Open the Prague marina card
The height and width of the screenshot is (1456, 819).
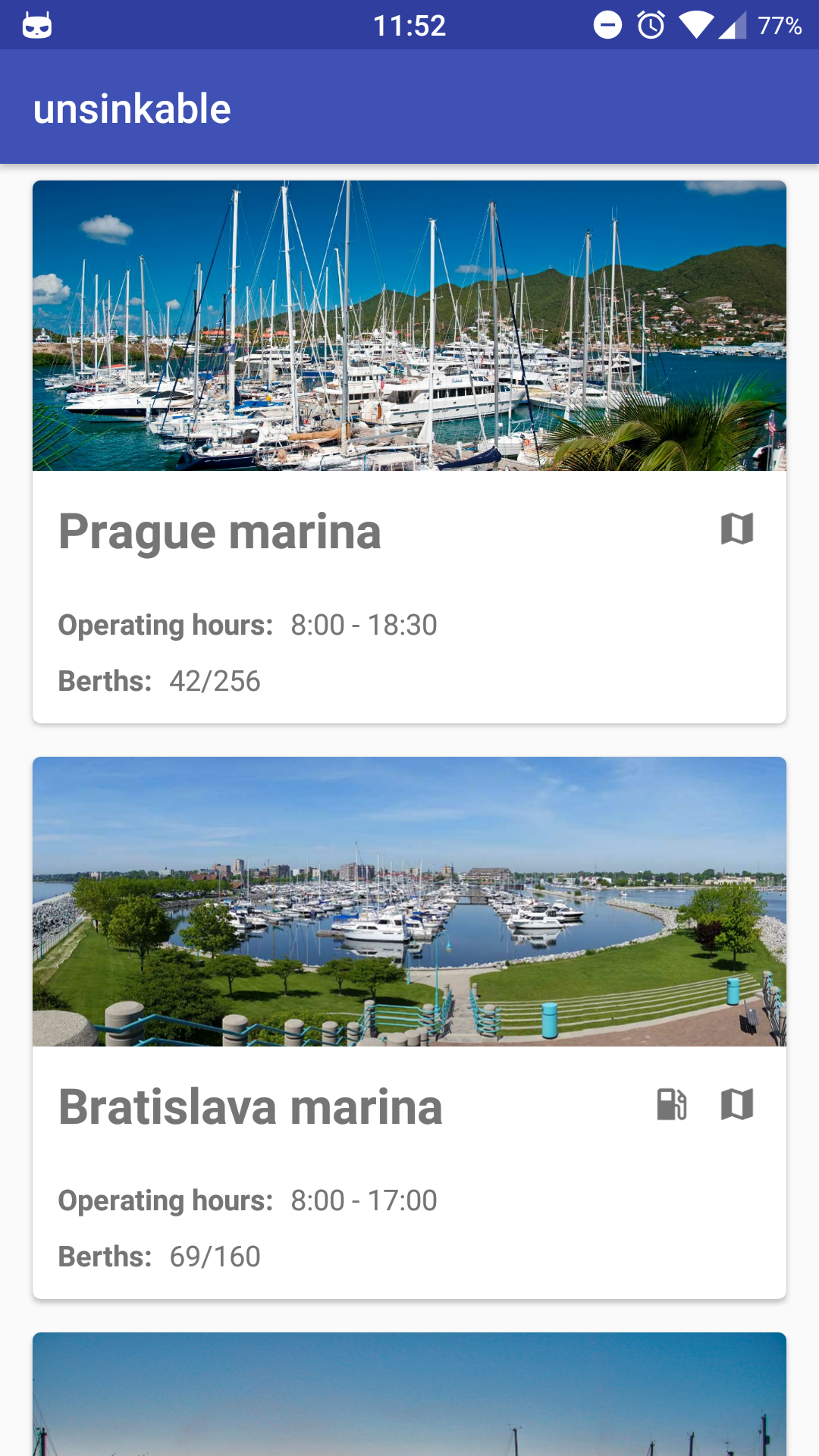220,532
